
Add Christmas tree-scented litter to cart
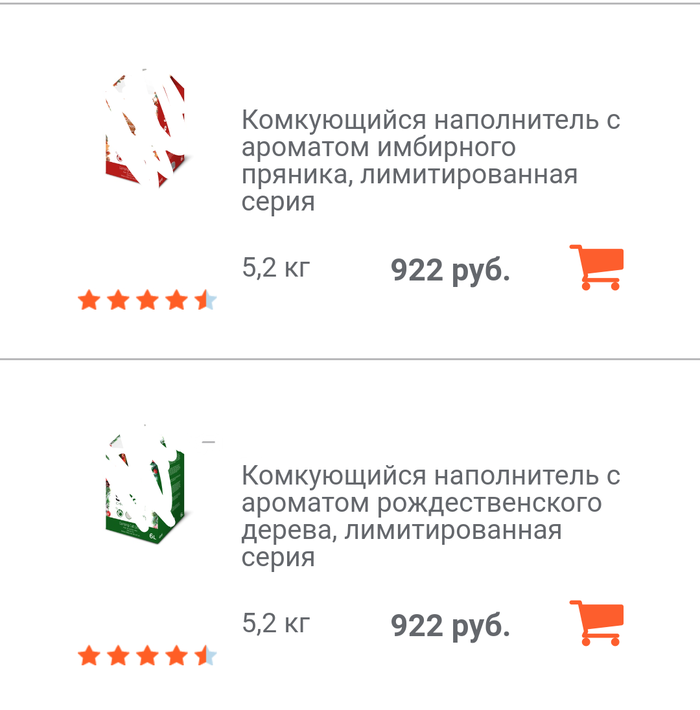pos(596,623)
